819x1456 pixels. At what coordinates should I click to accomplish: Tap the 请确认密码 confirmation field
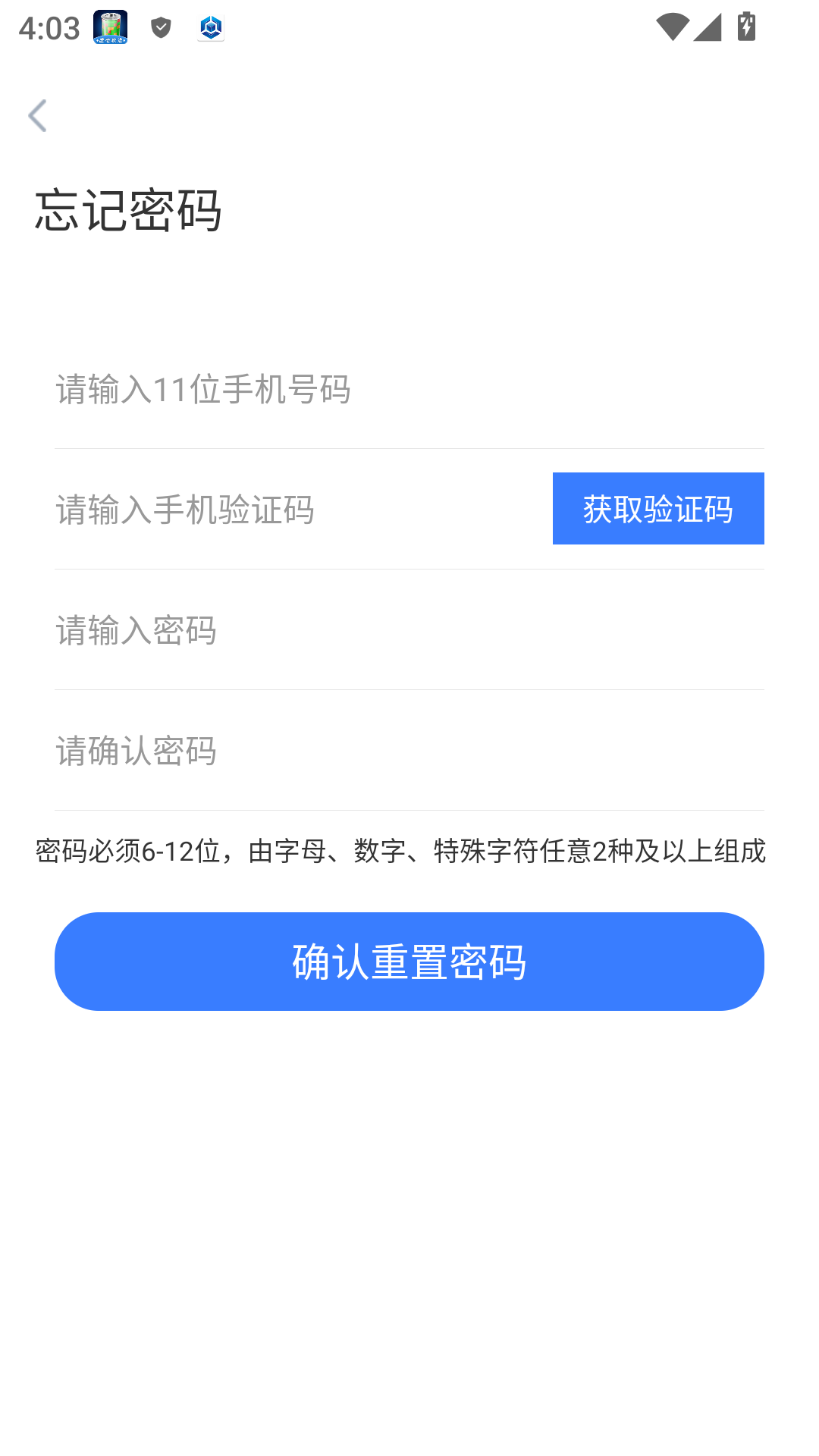pos(303,752)
